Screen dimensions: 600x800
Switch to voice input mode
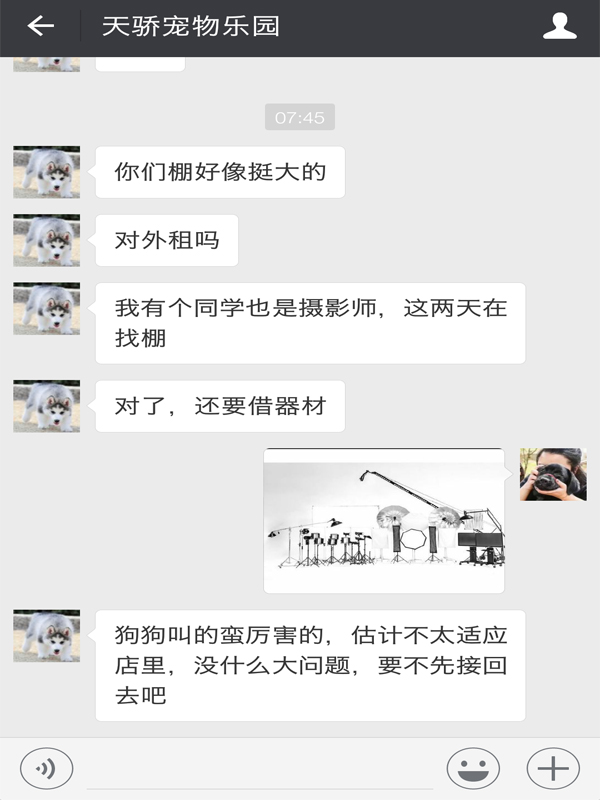[x=46, y=769]
